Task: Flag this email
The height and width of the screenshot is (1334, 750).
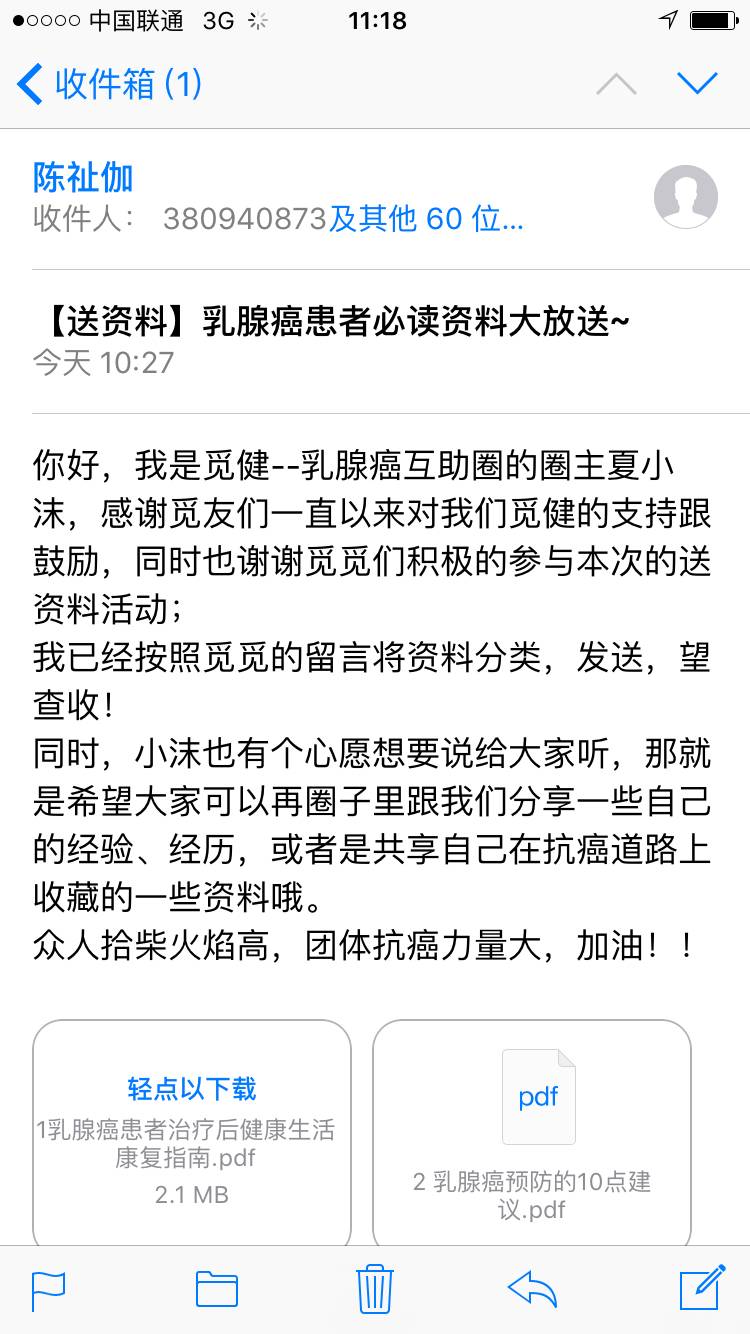Action: click(x=49, y=1289)
